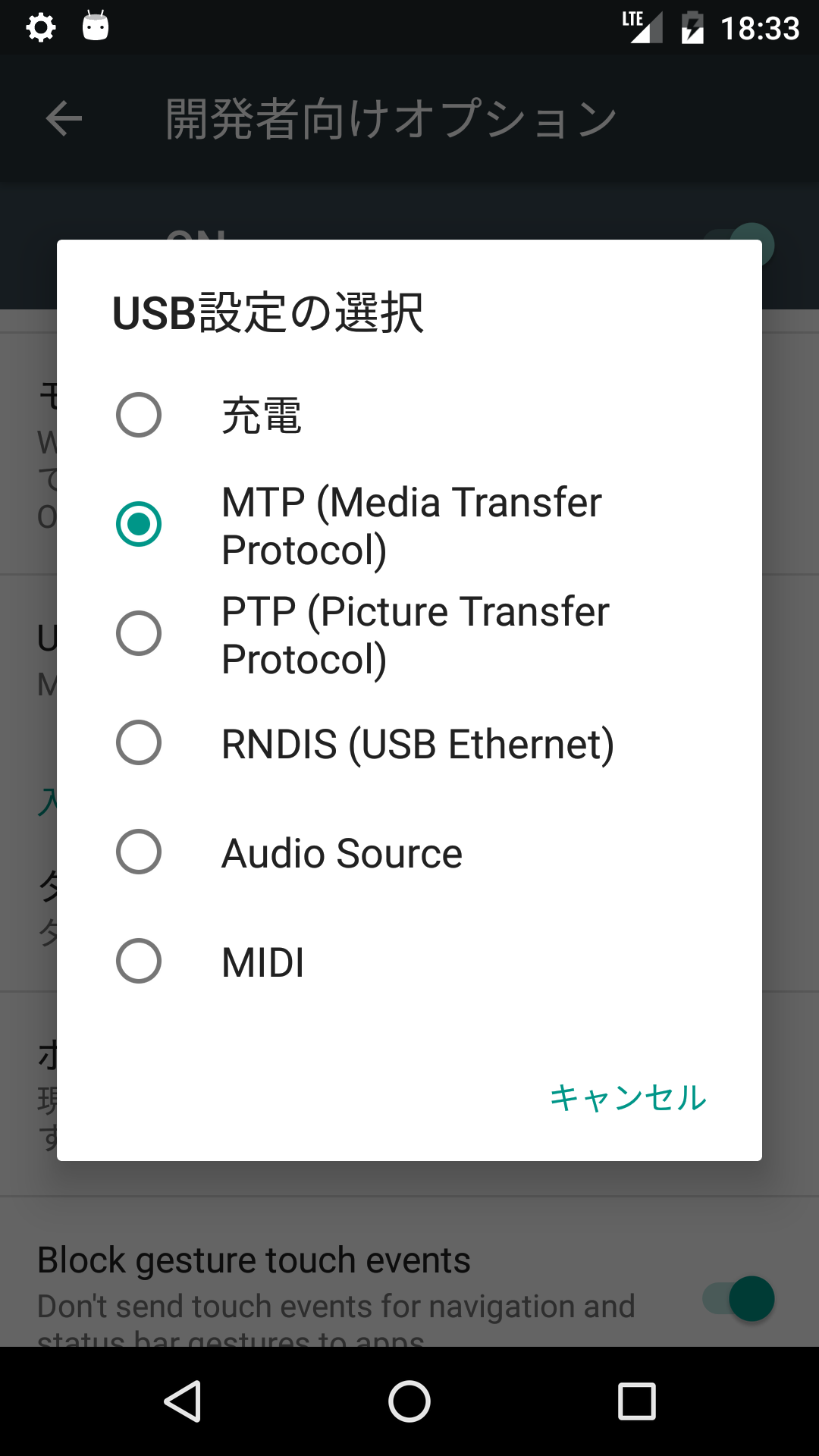Tap the system home button
The image size is (819, 1456).
tap(409, 1401)
